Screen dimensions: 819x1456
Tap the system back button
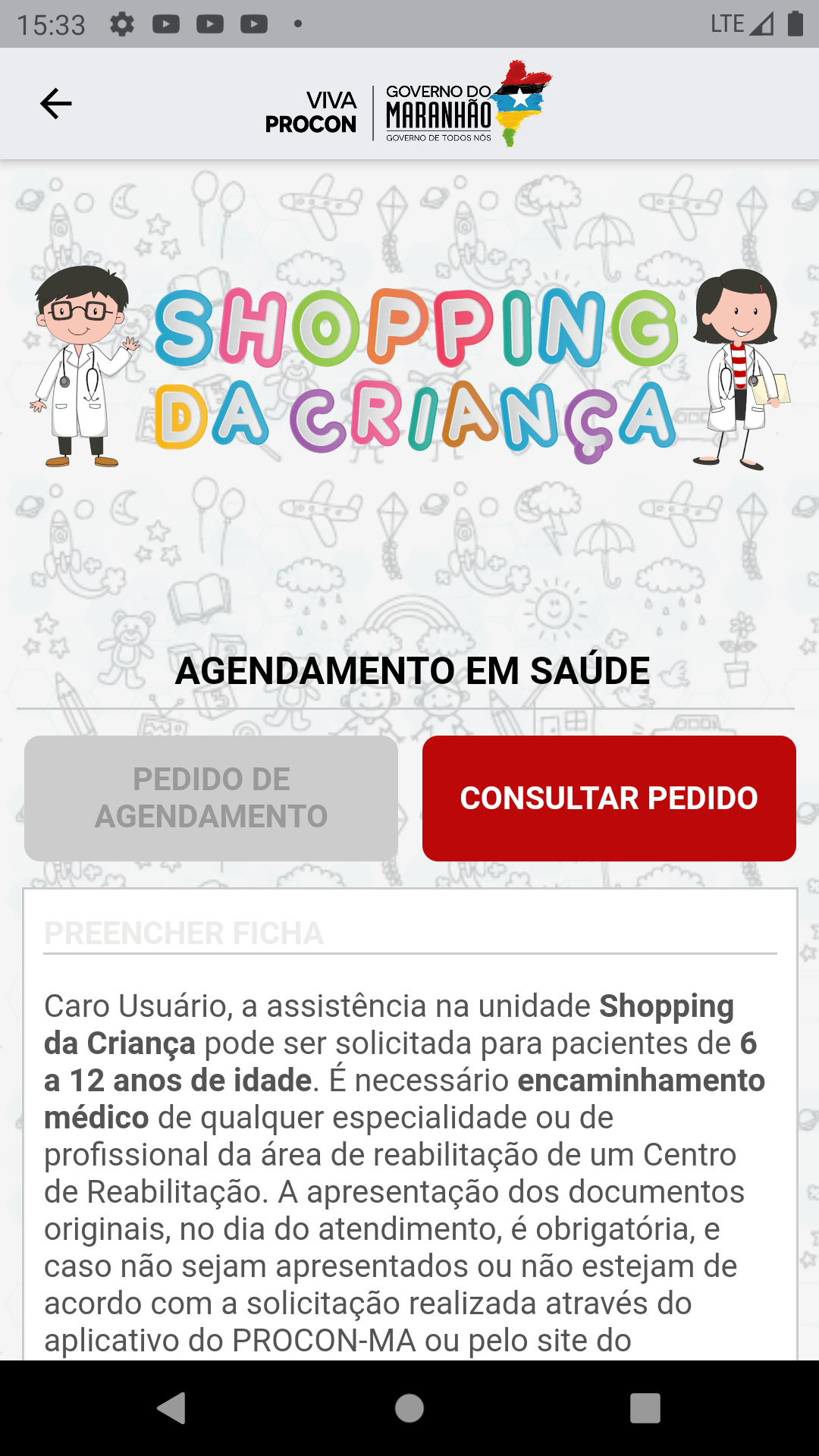tap(172, 1408)
